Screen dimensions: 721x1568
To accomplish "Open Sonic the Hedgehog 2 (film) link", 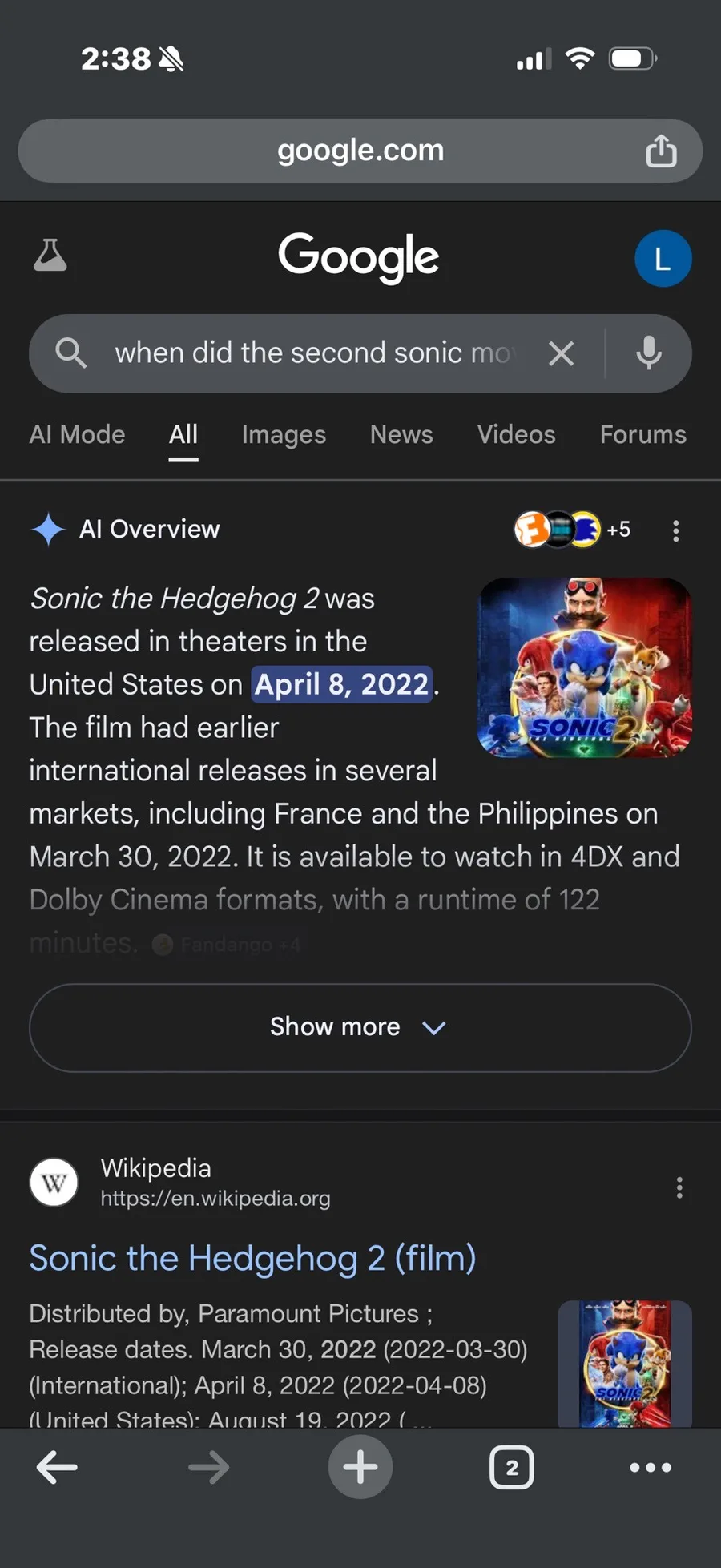I will 252,1258.
